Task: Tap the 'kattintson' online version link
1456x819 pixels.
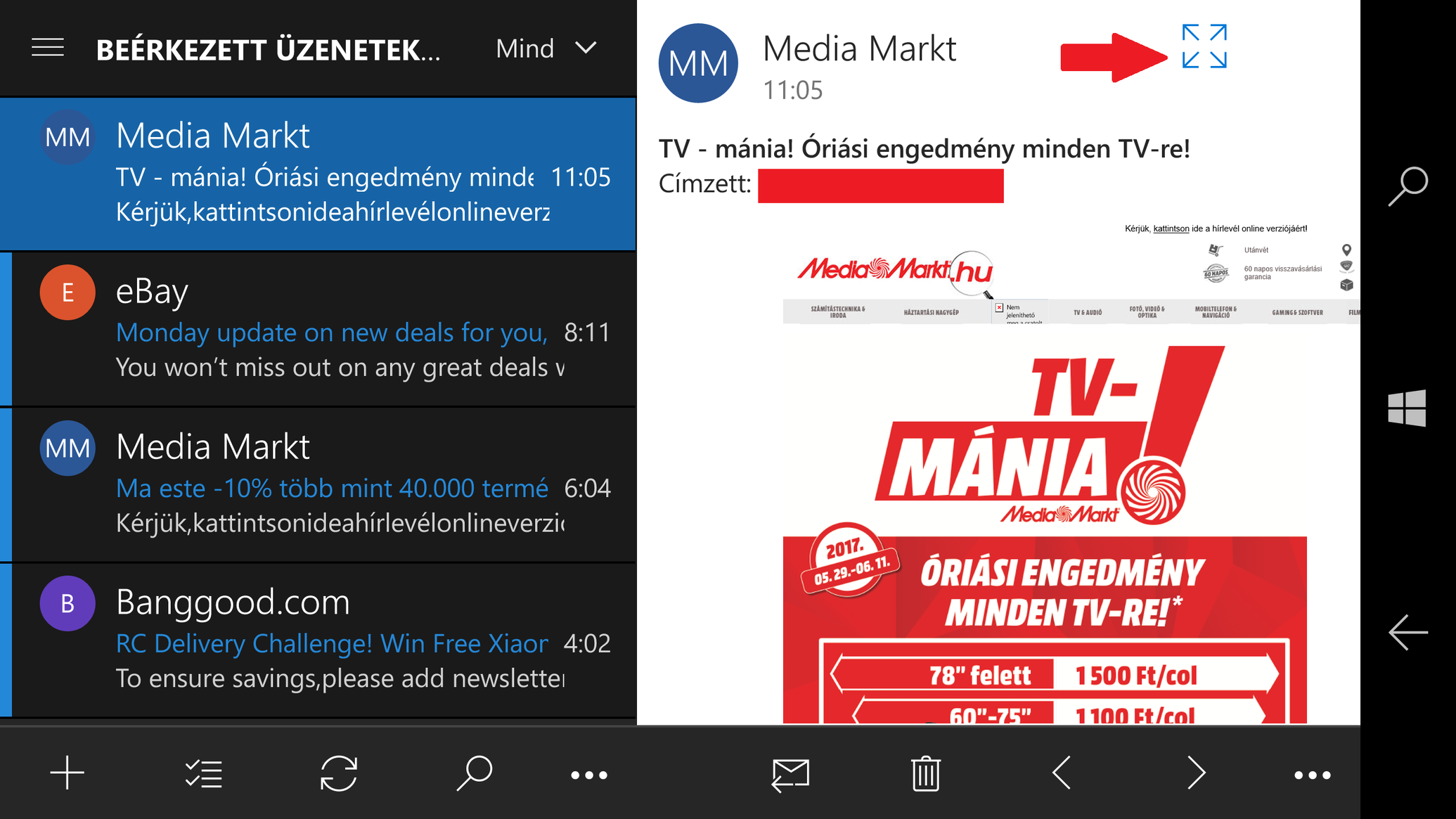Action: pyautogui.click(x=1171, y=228)
